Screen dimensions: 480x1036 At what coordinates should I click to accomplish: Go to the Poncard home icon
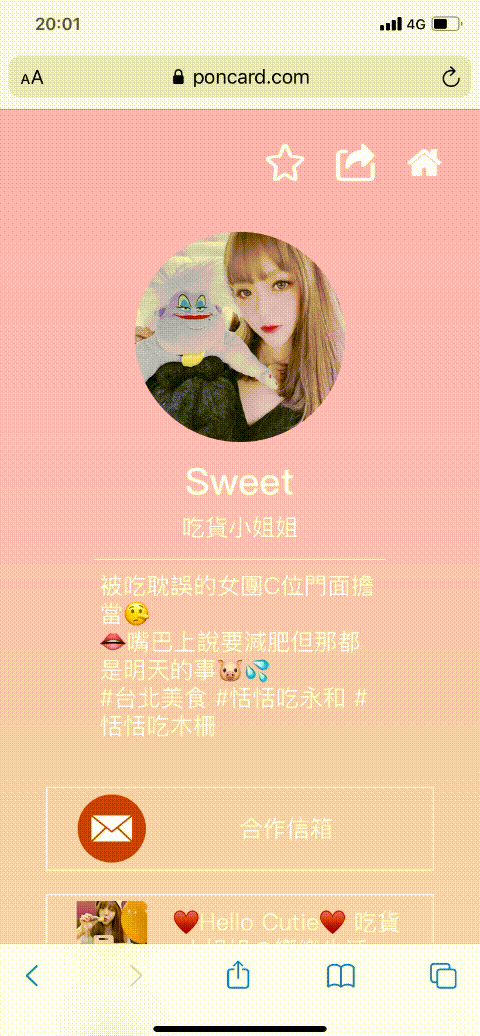[x=424, y=163]
